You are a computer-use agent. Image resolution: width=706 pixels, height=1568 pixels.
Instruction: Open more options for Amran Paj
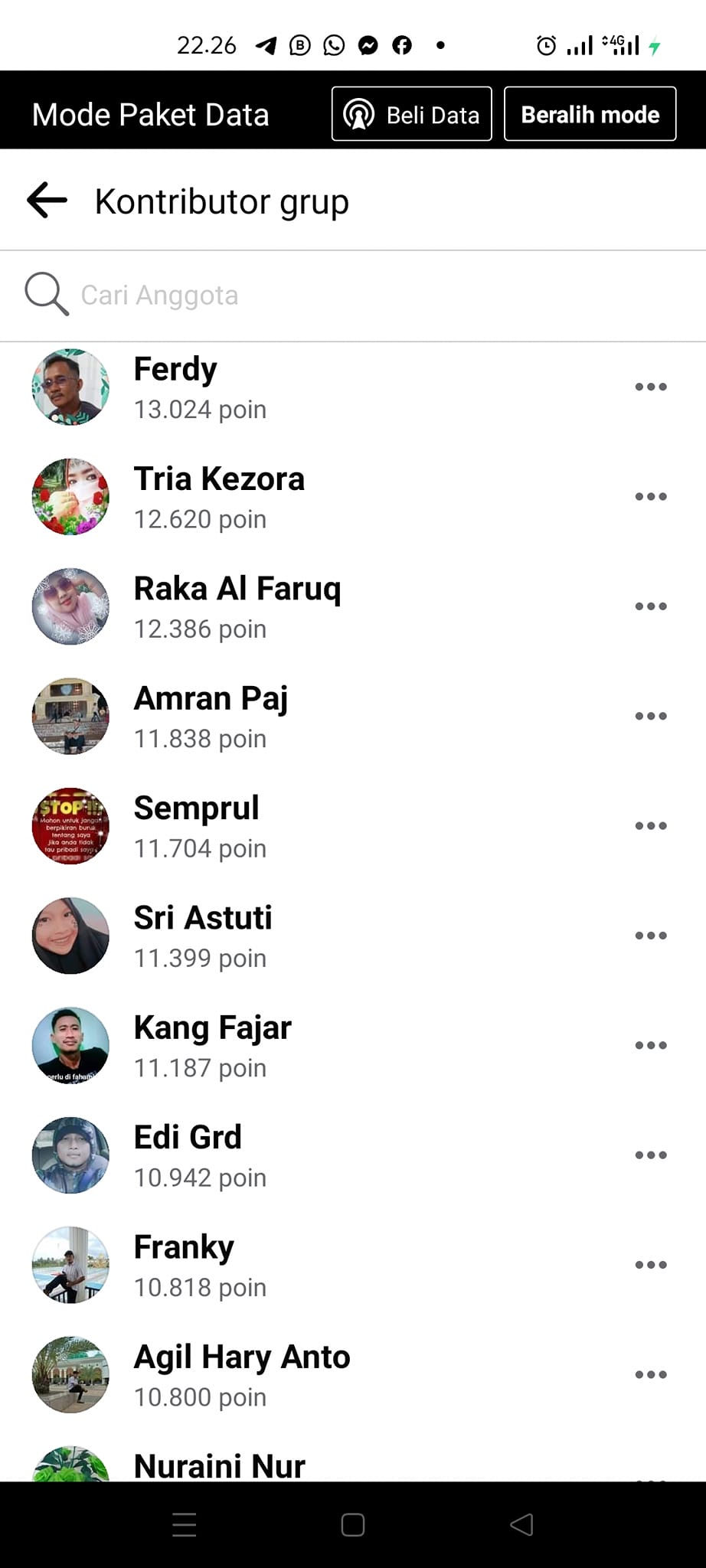(651, 716)
